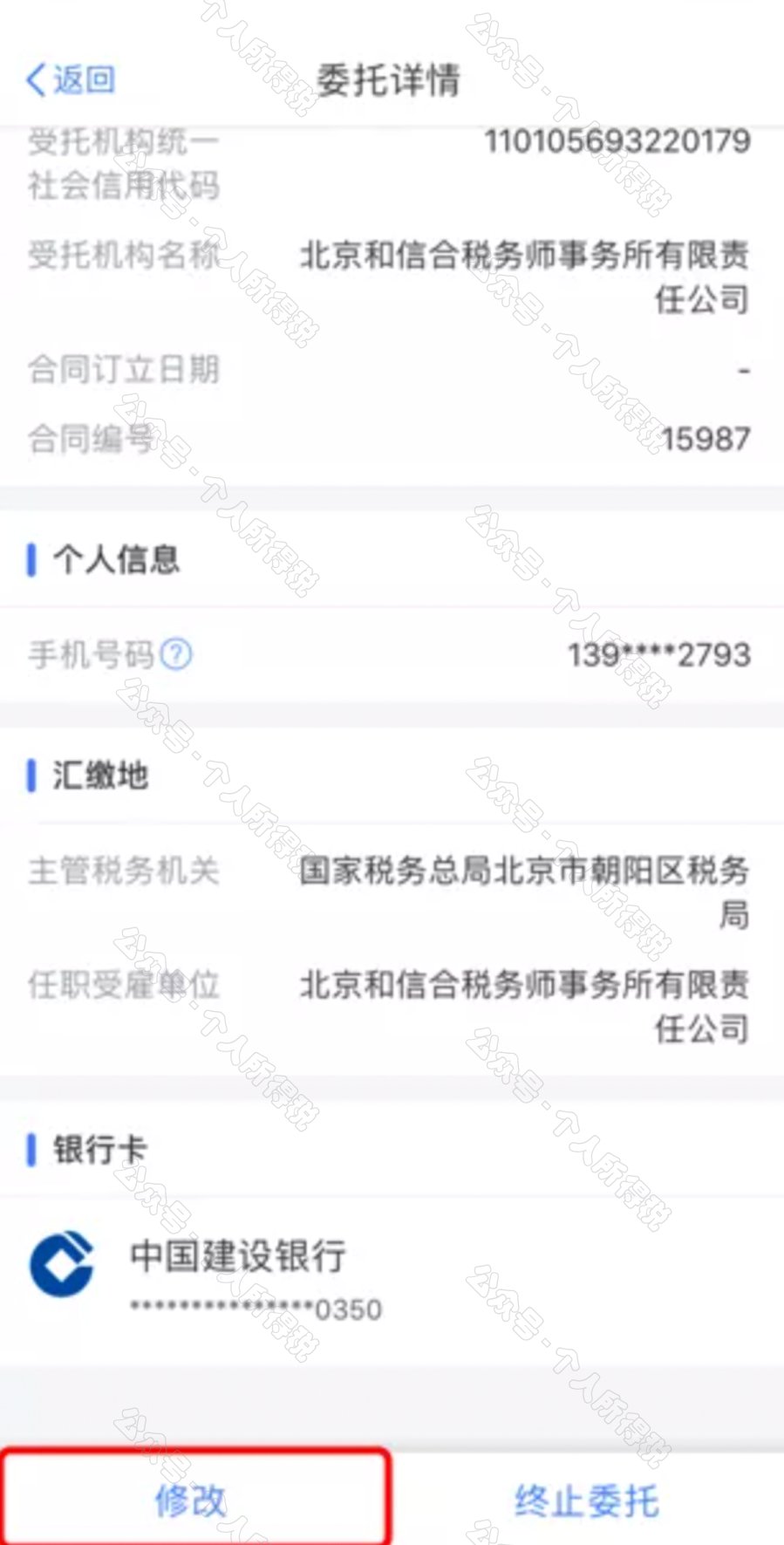Select 终止委托 to end the delegation
Image resolution: width=784 pixels, height=1545 pixels.
[x=586, y=1501]
